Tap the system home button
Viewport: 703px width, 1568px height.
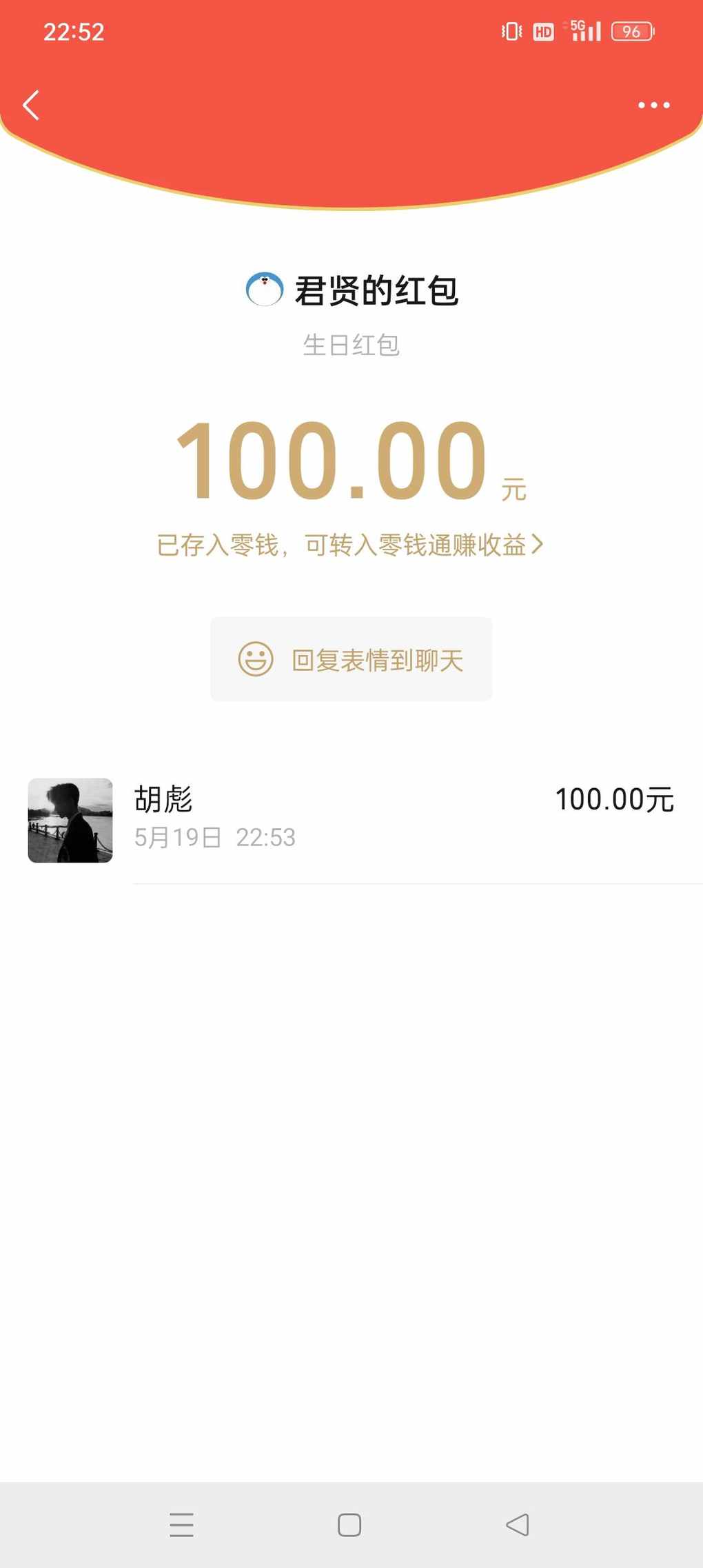(x=349, y=1525)
